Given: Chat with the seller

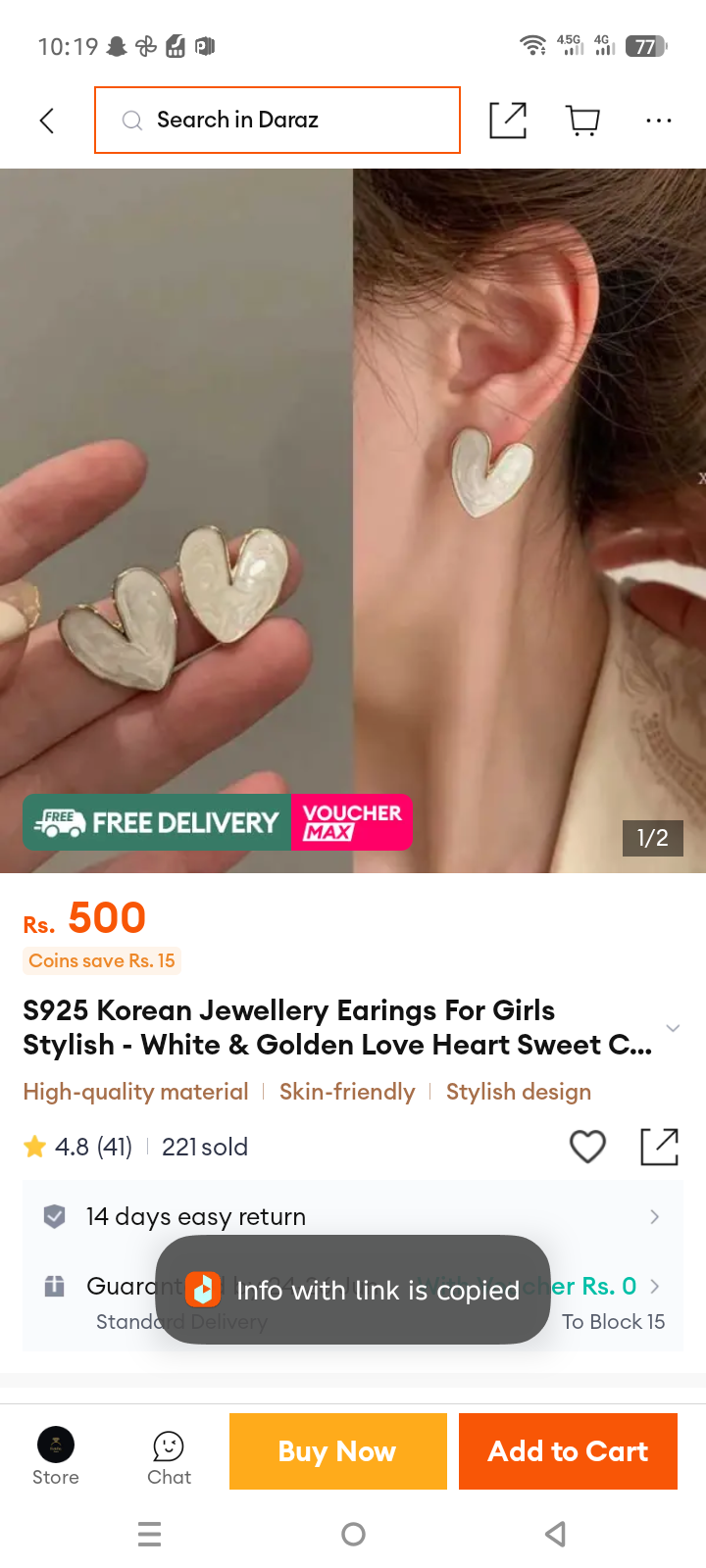Looking at the screenshot, I should [169, 1457].
